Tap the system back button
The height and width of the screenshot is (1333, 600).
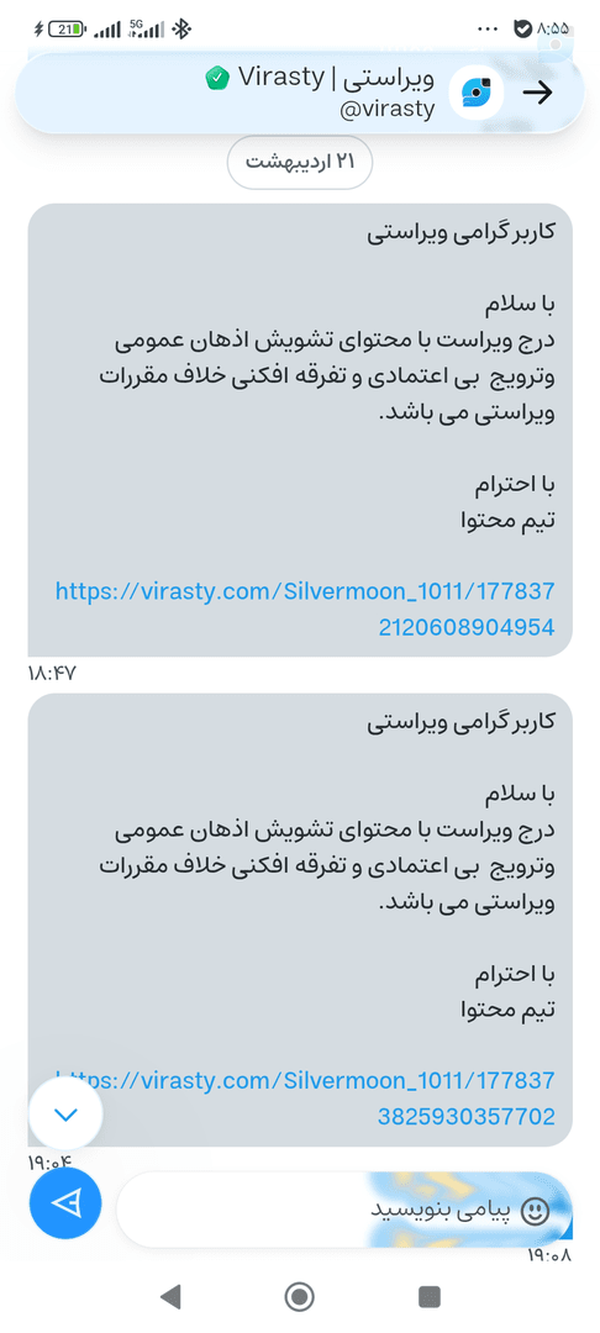click(171, 1297)
